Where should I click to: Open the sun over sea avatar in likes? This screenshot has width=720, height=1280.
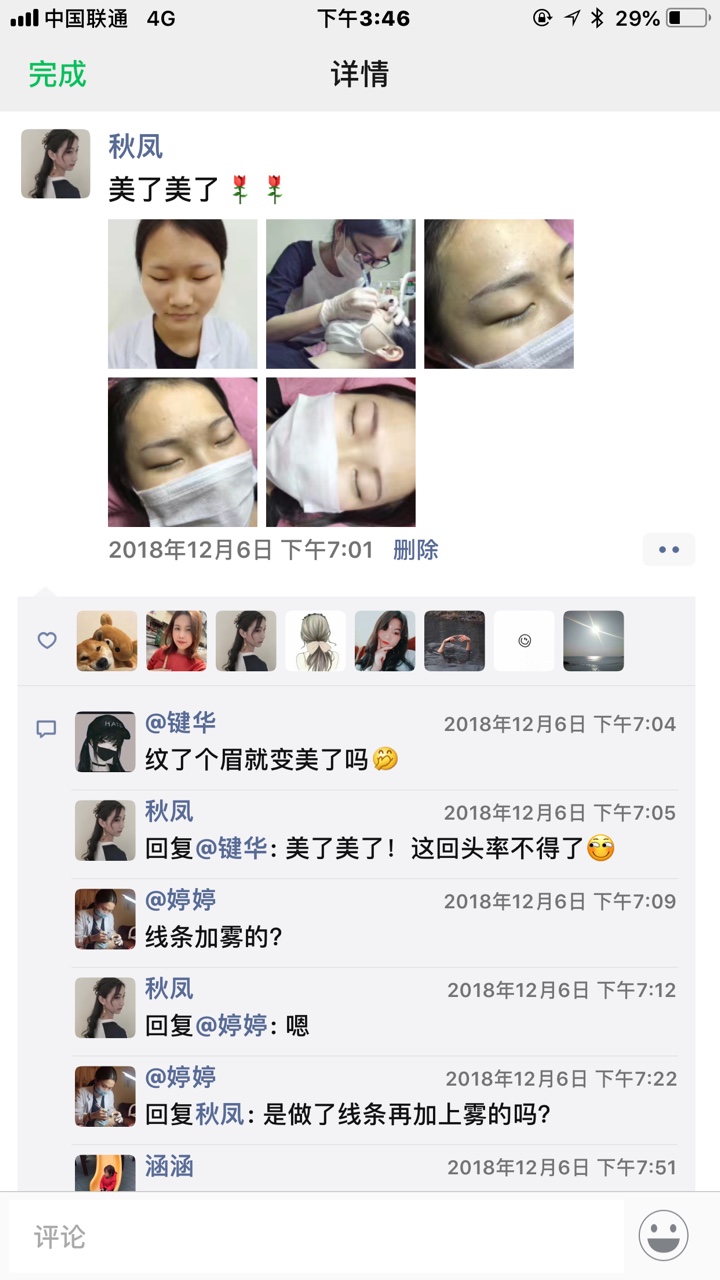click(593, 641)
